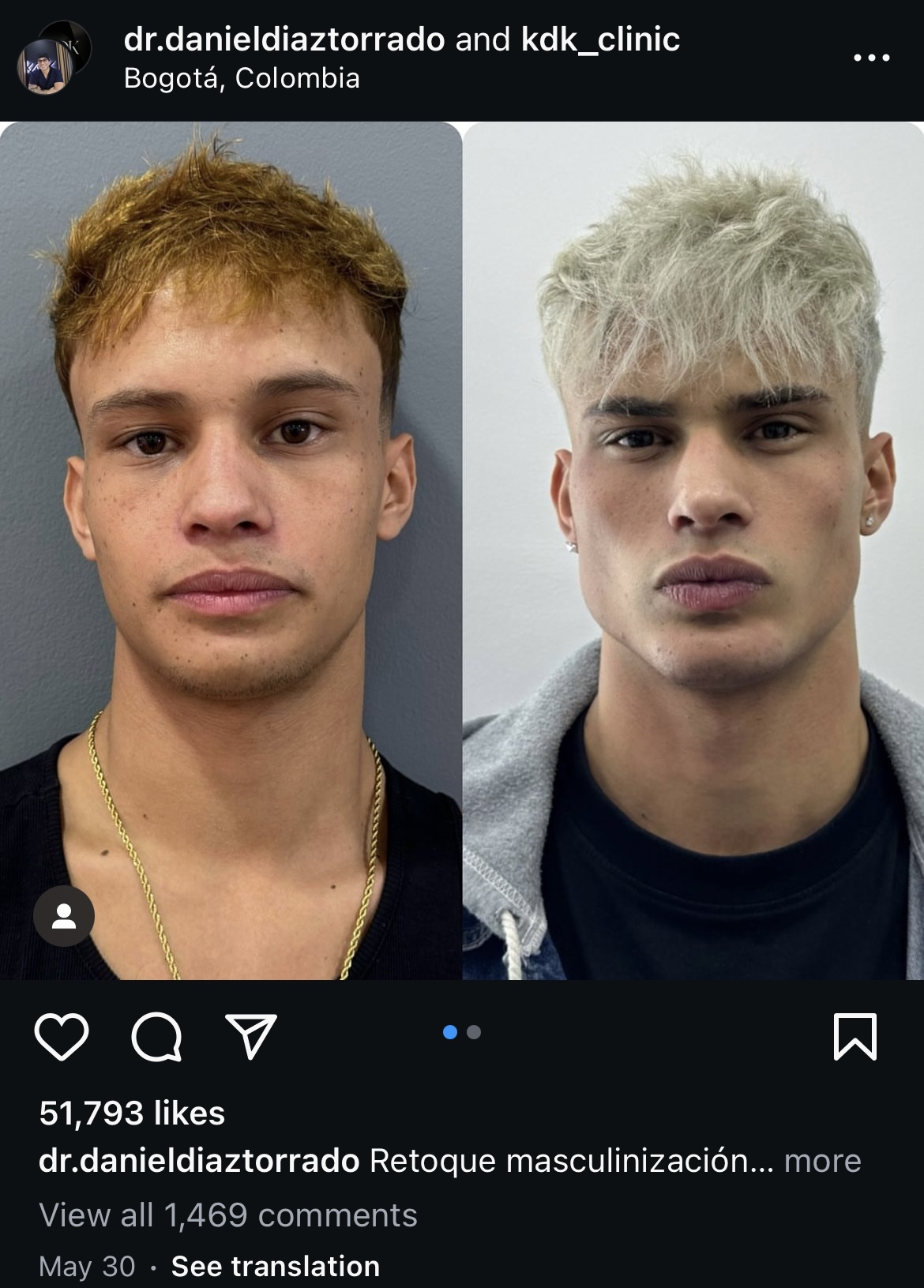Viewport: 924px width, 1288px height.
Task: Like the post with the heart icon
Action: click(x=62, y=1037)
